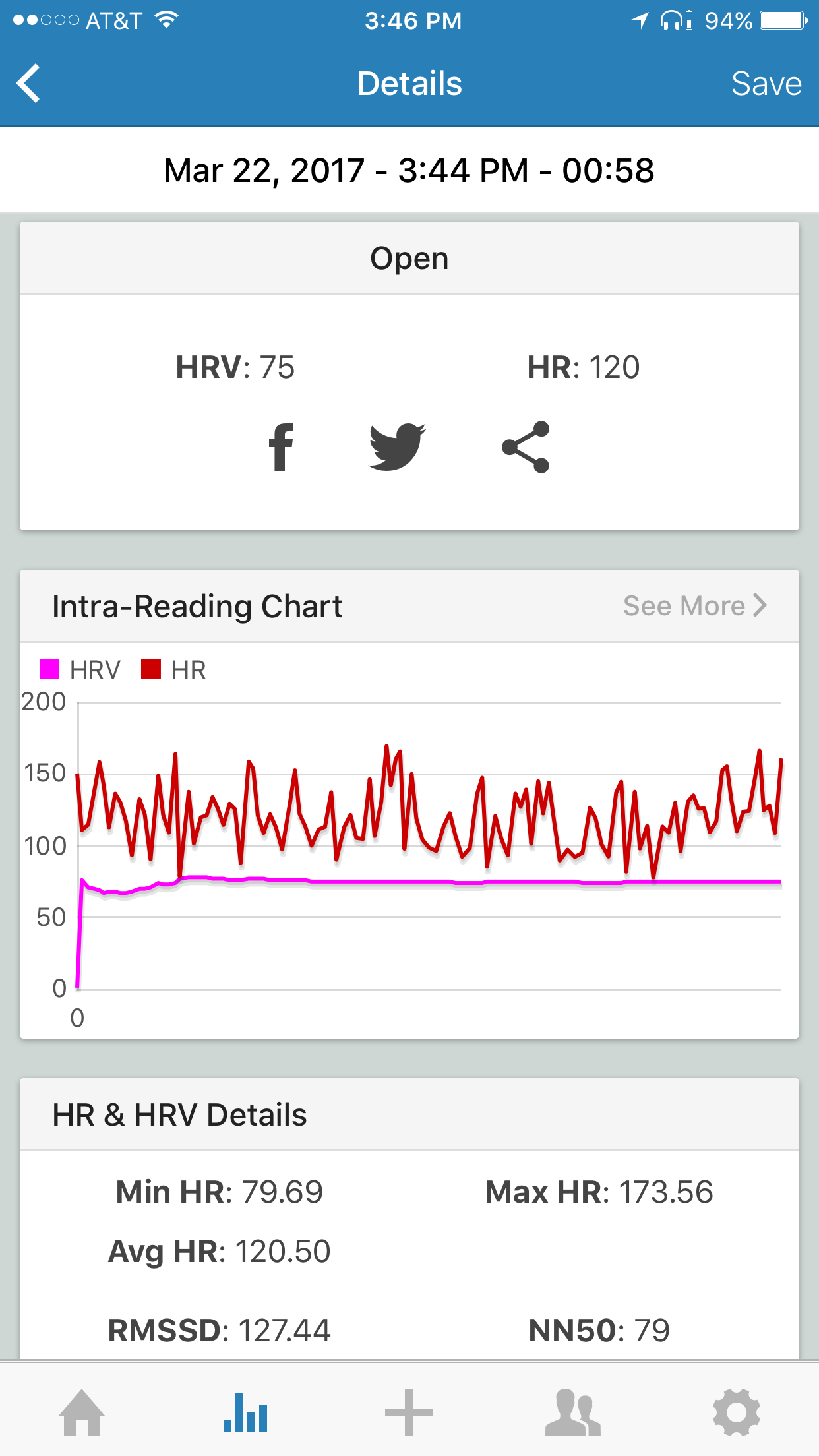Share reading on Twitter
This screenshot has height=1456, width=819.
pos(397,446)
